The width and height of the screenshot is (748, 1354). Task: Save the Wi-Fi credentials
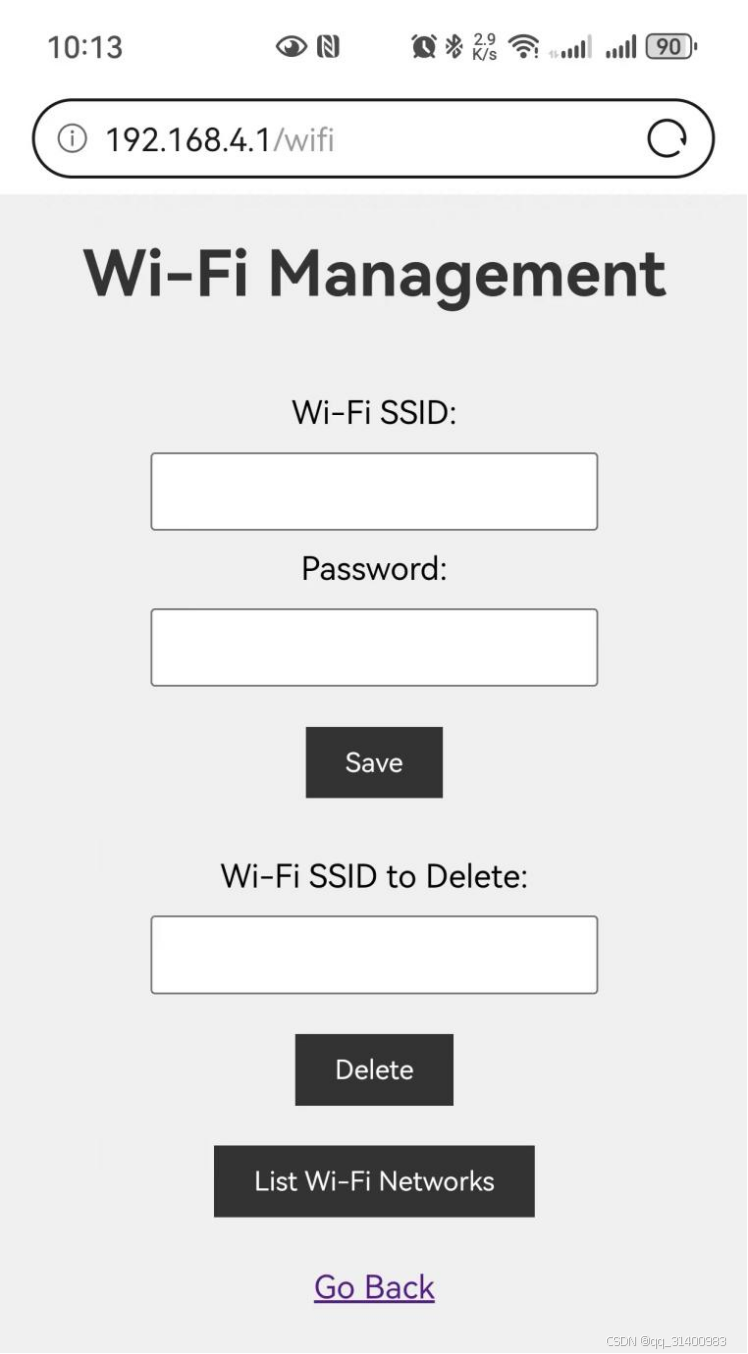[x=374, y=762]
